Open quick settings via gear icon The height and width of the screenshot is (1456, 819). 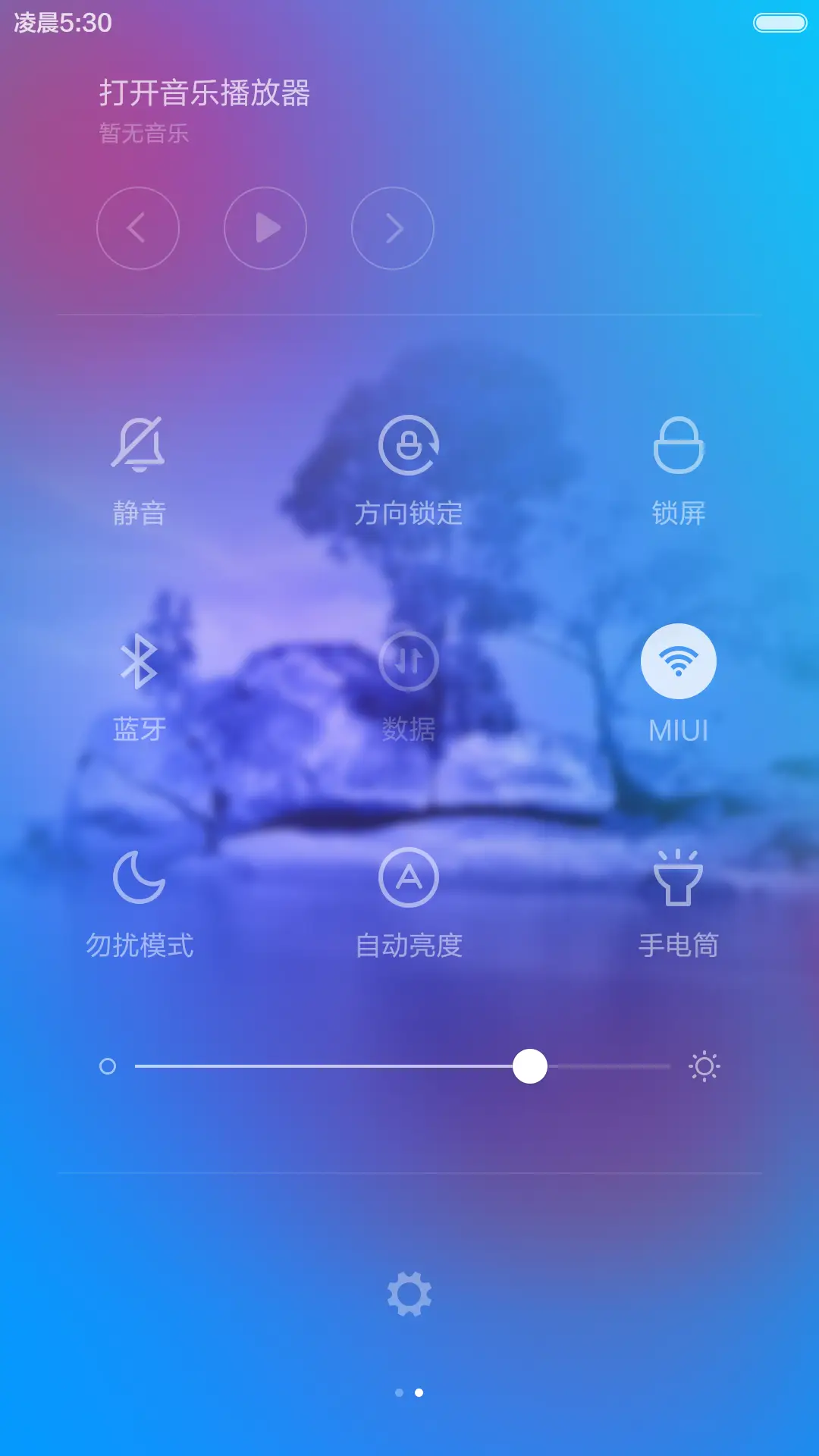click(x=408, y=1292)
